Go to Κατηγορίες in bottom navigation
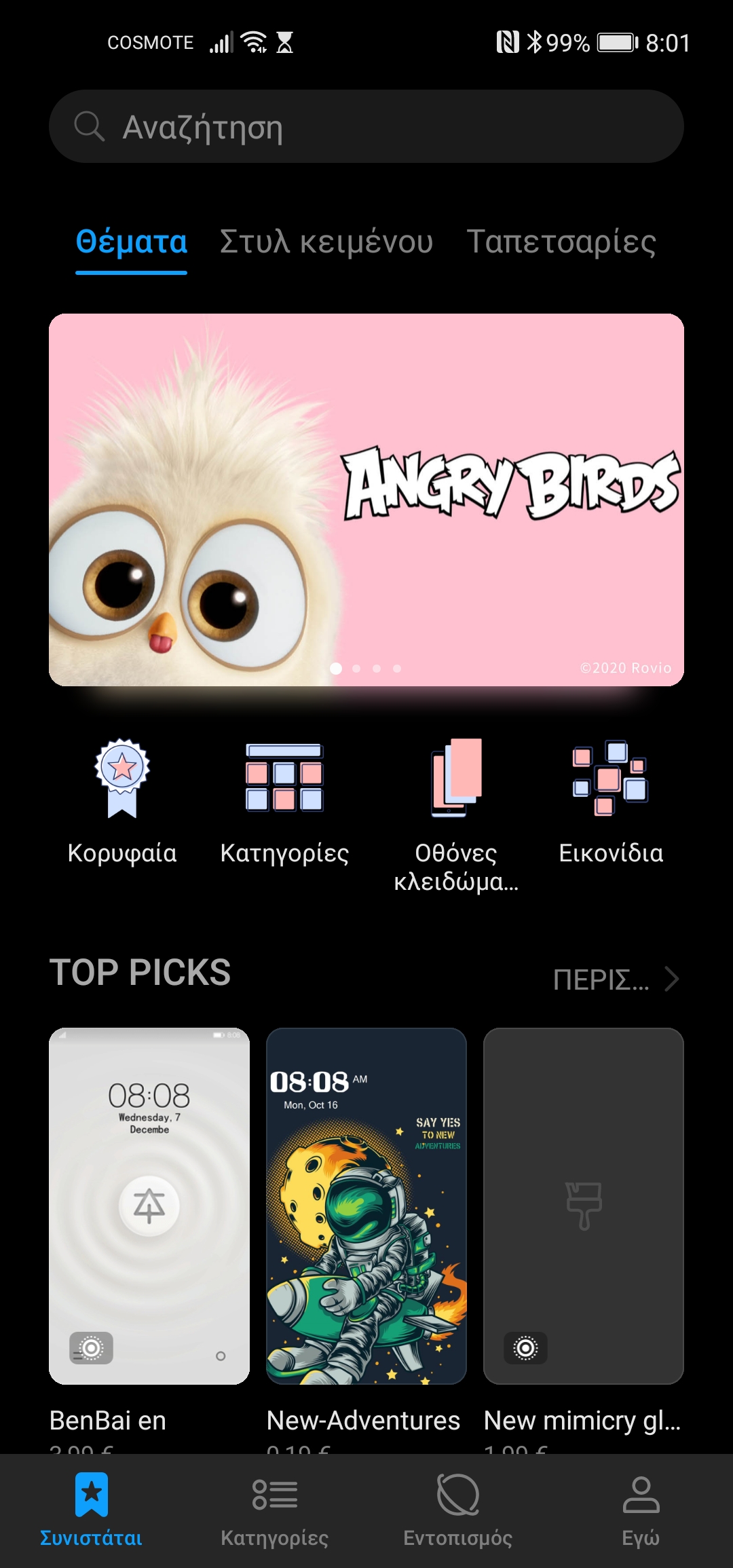Image resolution: width=733 pixels, height=1568 pixels. (275, 1510)
